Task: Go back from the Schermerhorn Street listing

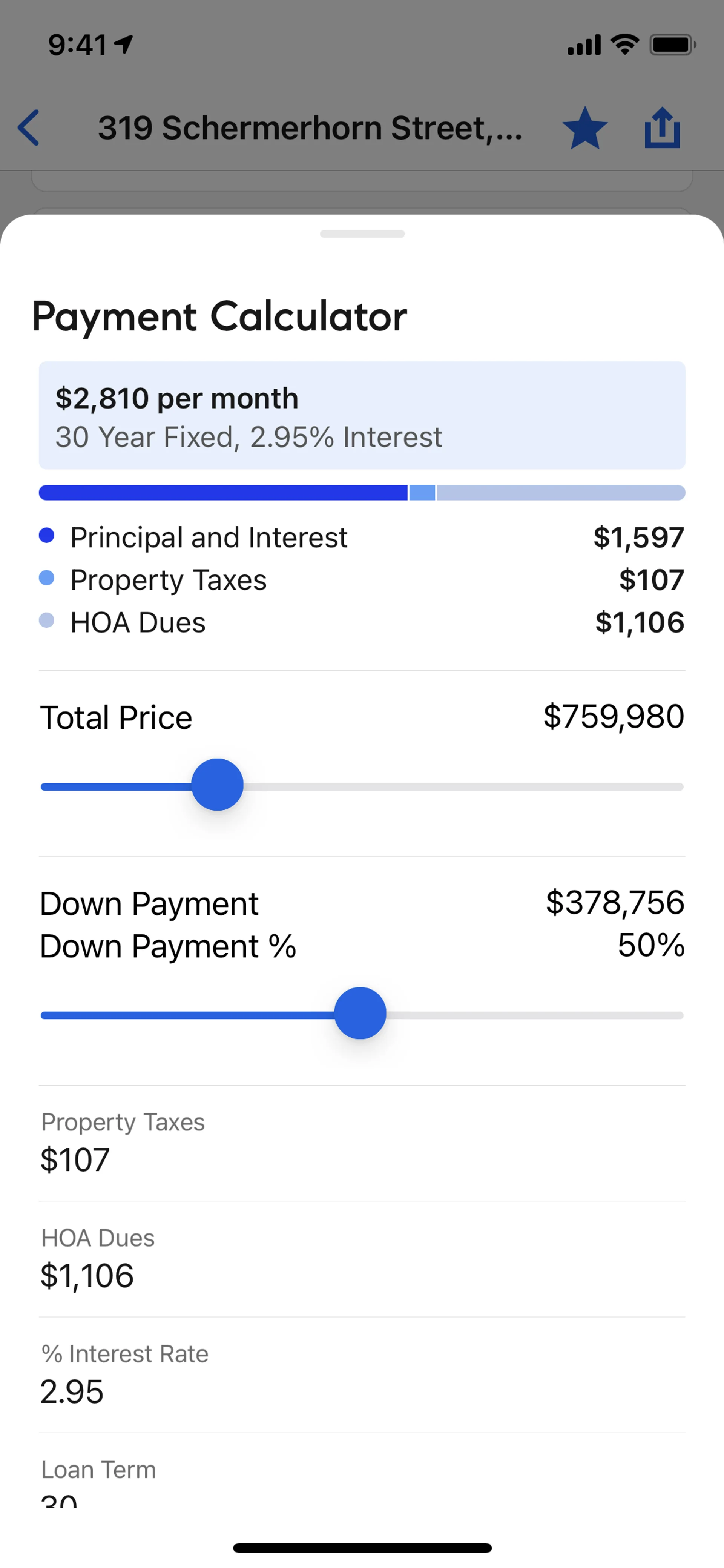Action: [x=29, y=128]
